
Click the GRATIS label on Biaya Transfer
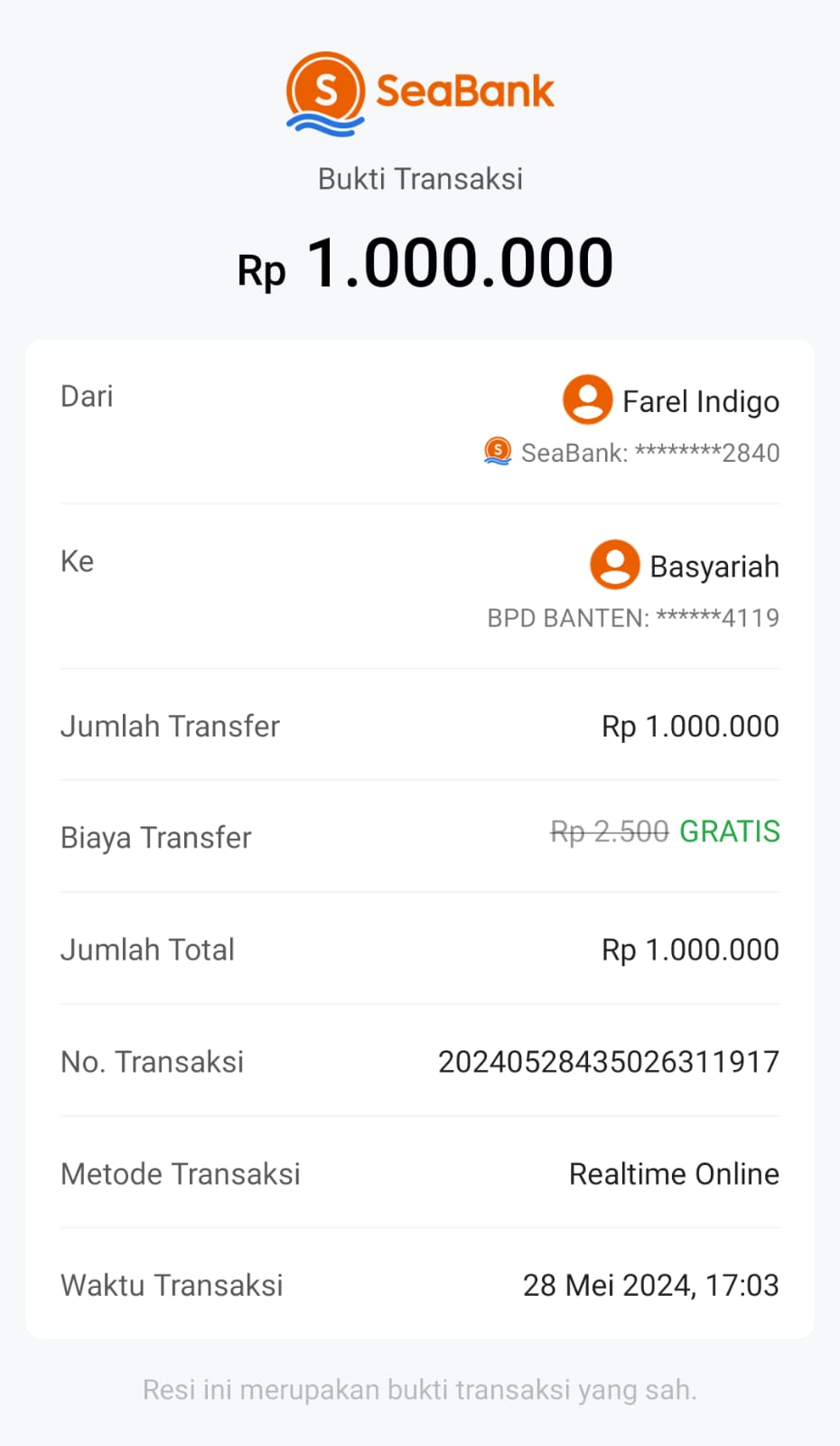(x=729, y=831)
